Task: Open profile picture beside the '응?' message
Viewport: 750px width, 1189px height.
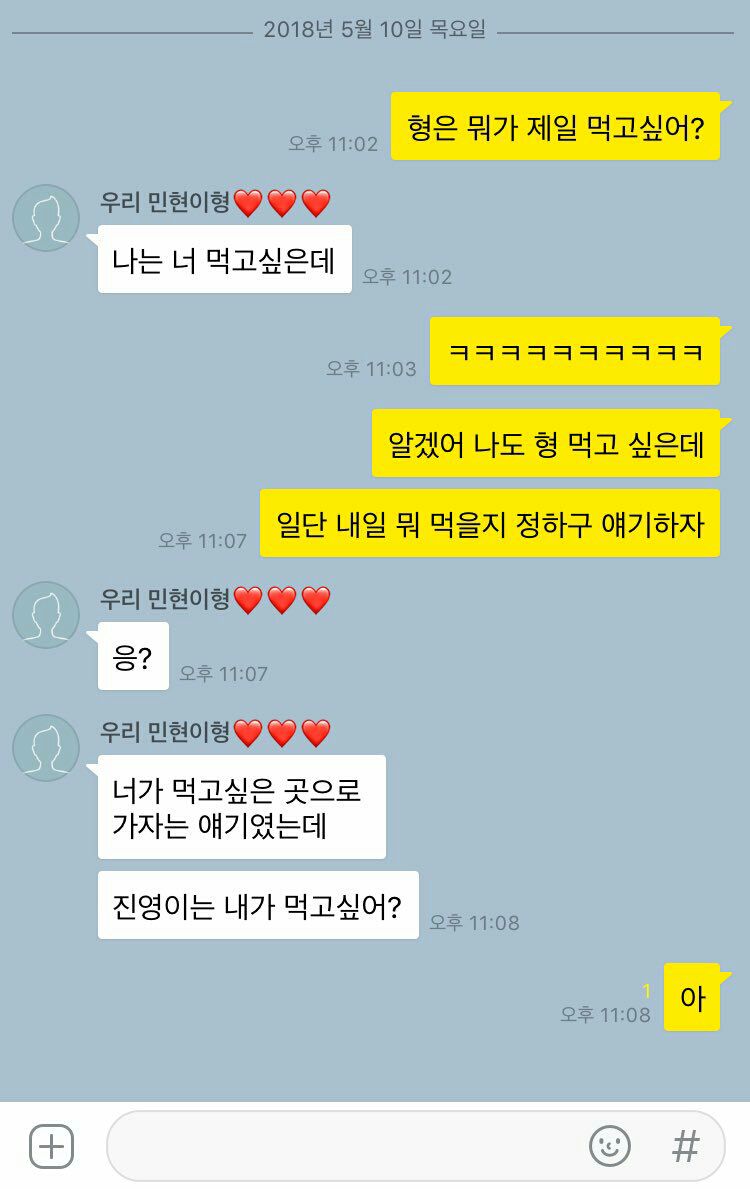Action: coord(46,615)
